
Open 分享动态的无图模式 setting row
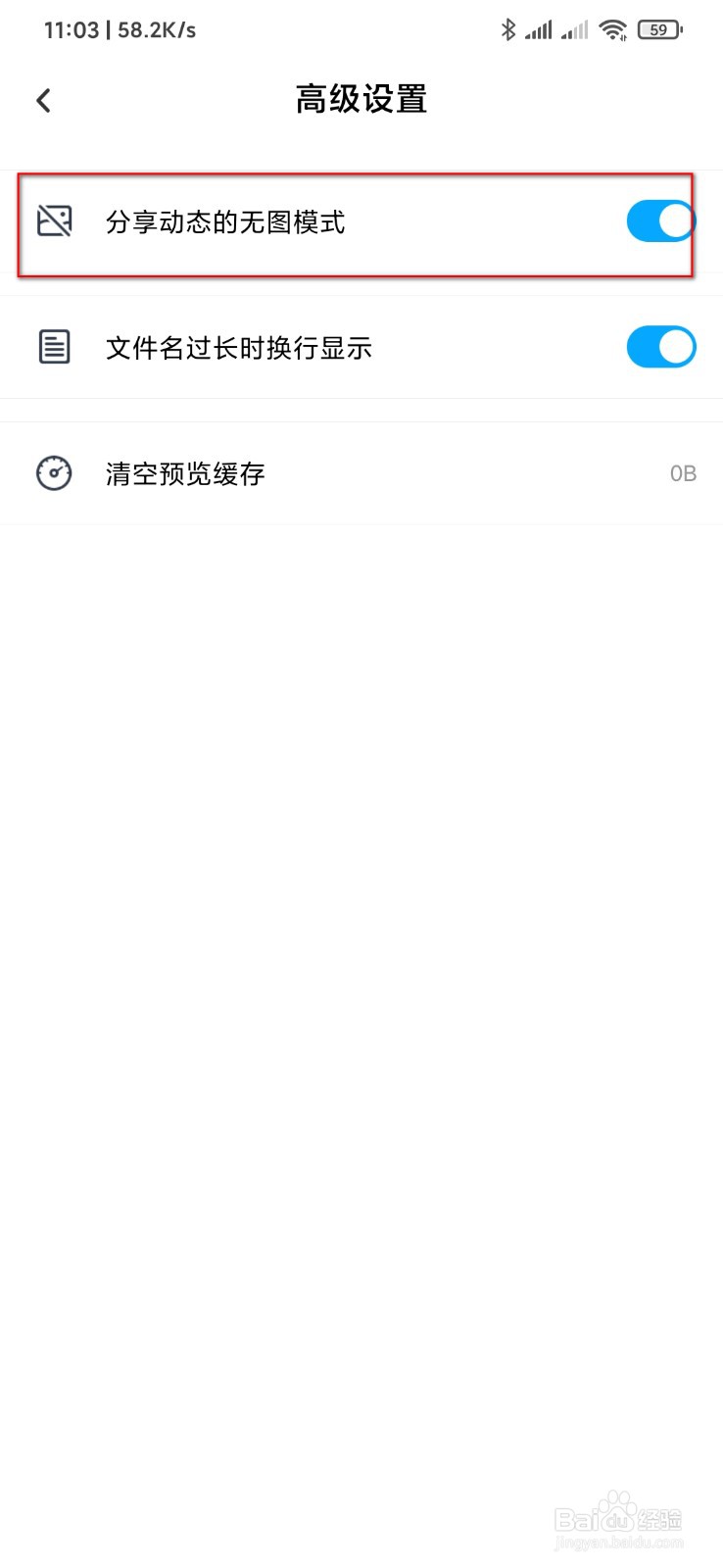tap(225, 222)
